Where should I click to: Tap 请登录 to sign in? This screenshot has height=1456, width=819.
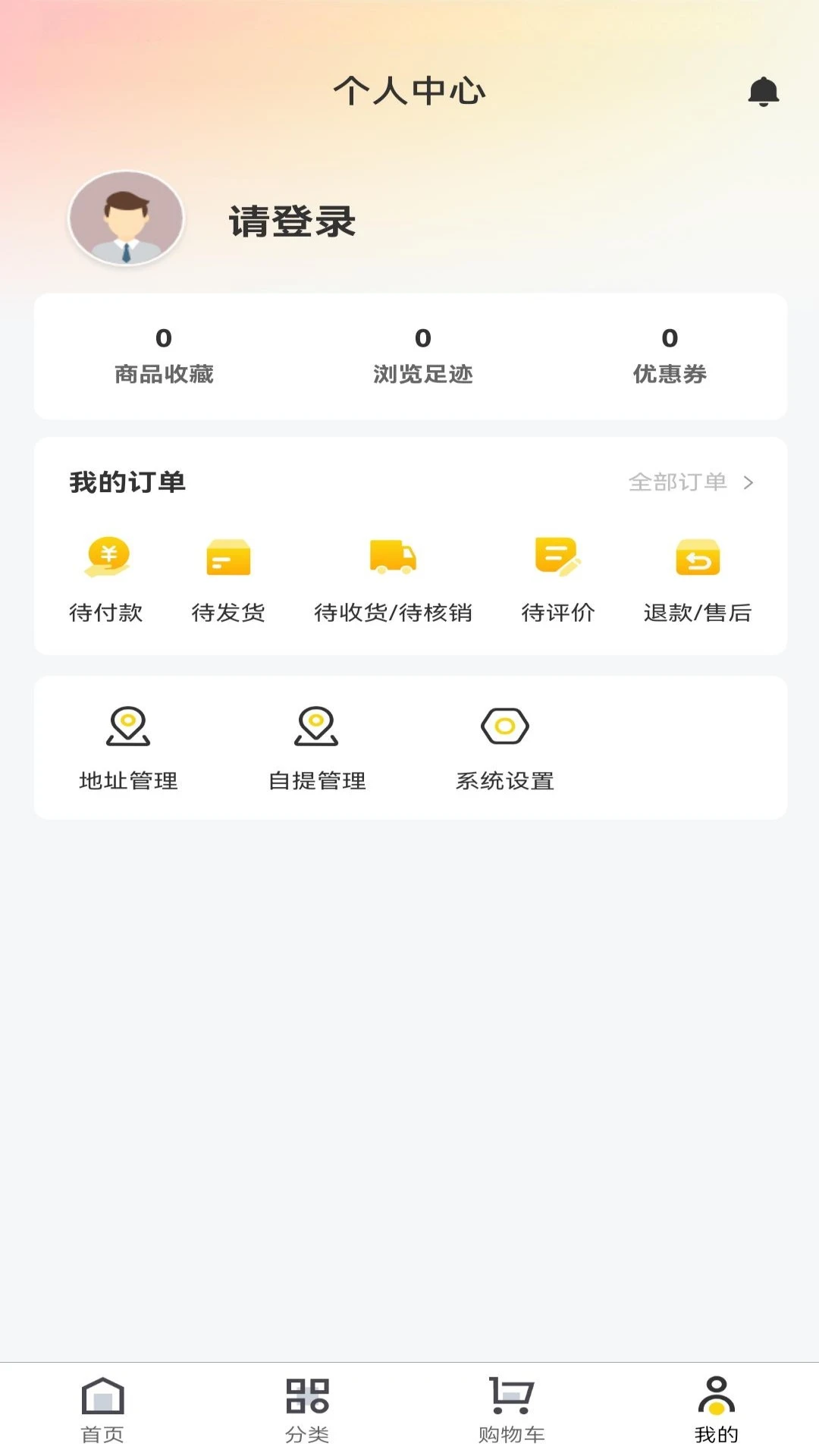(x=292, y=221)
